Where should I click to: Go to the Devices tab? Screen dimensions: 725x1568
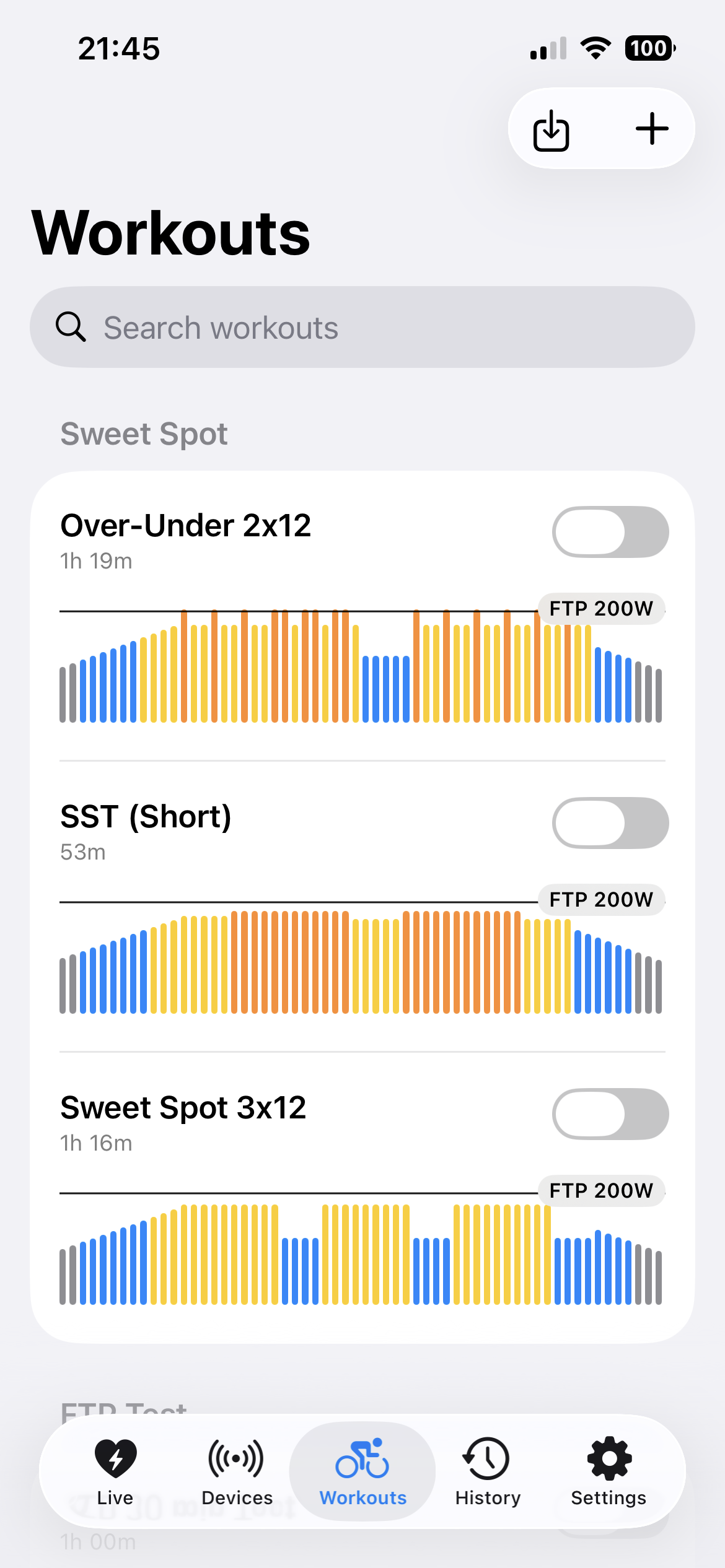(237, 1471)
